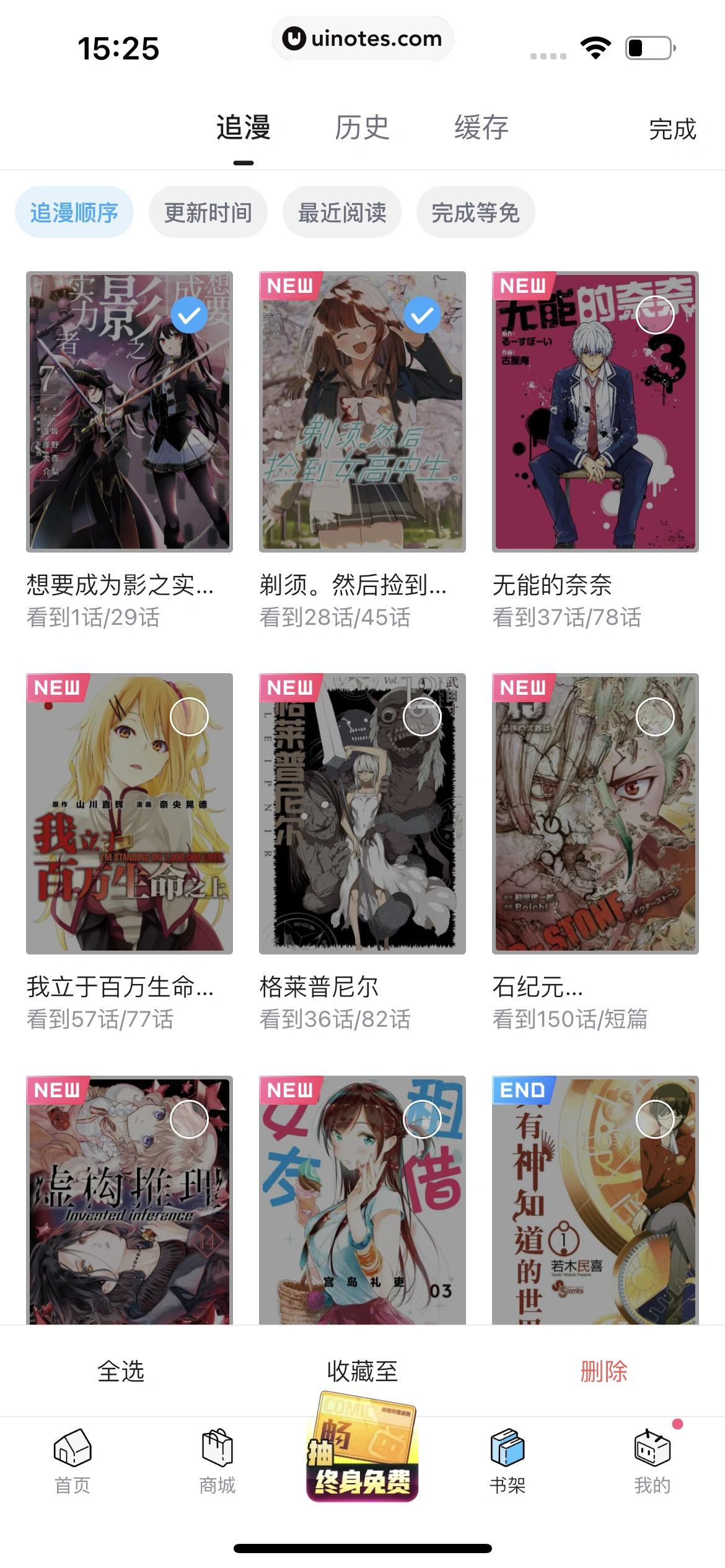Choose the 最近阅读 sort option
The width and height of the screenshot is (725, 1568).
pos(343,211)
